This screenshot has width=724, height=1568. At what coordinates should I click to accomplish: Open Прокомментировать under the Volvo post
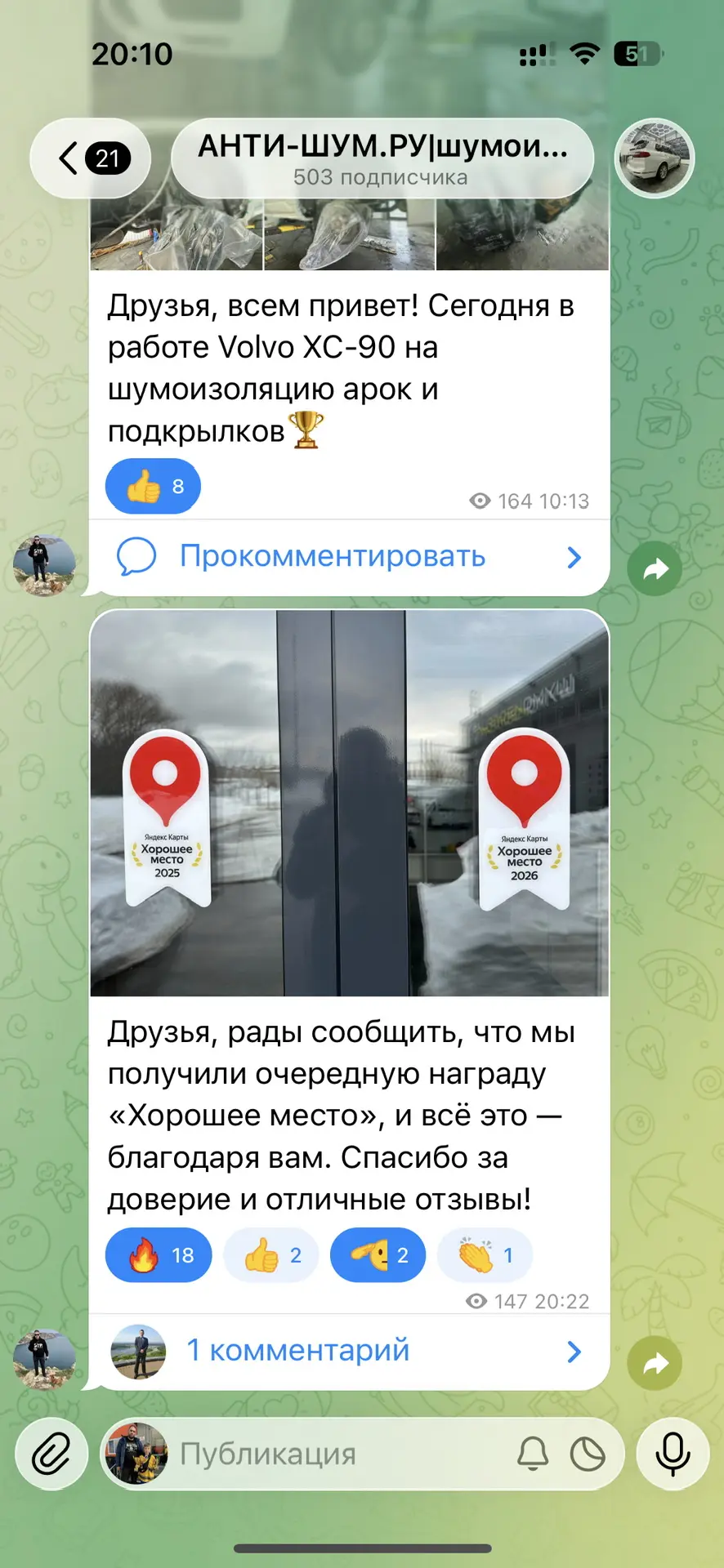click(333, 557)
